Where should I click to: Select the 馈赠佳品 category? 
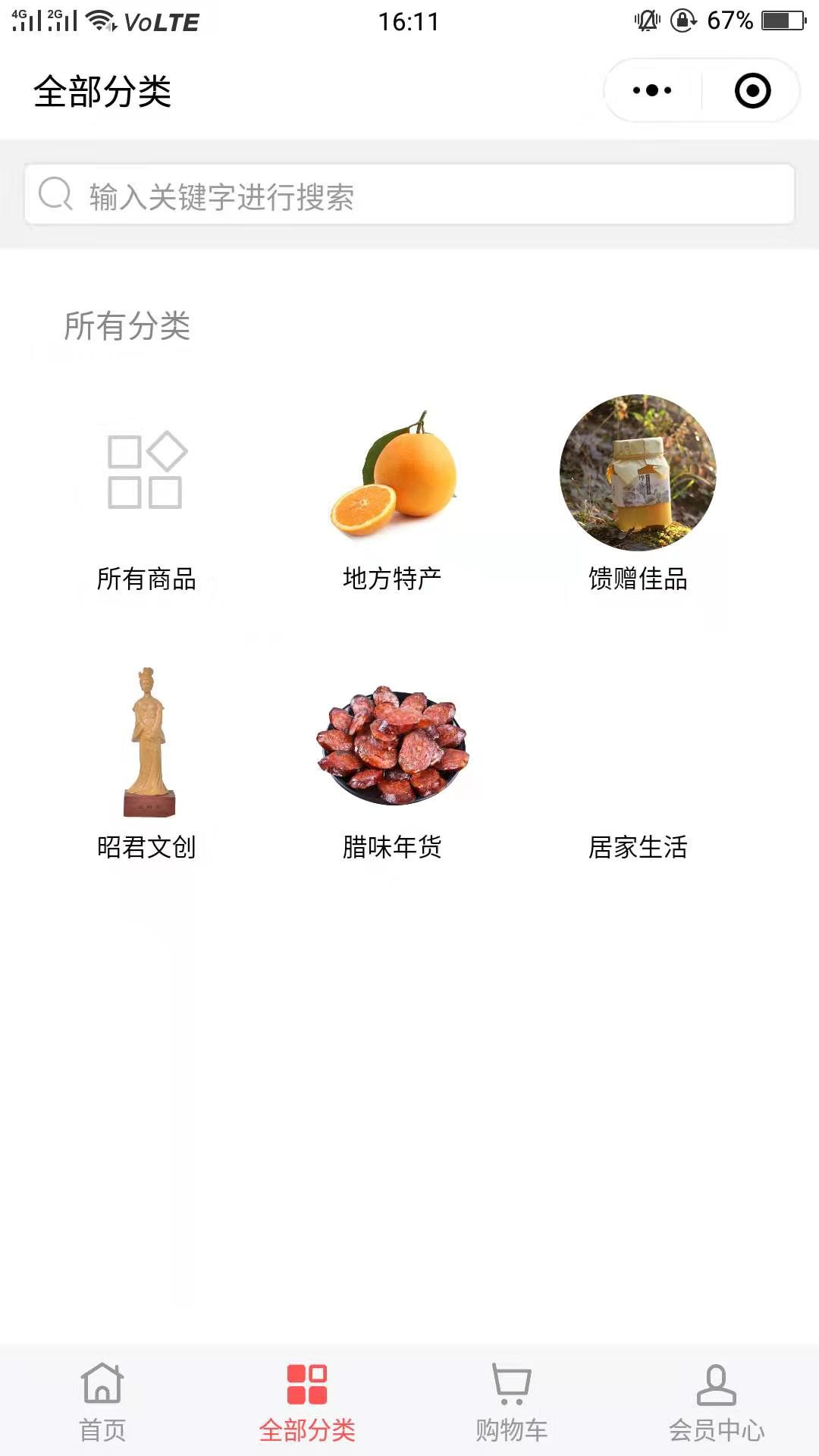point(638,493)
